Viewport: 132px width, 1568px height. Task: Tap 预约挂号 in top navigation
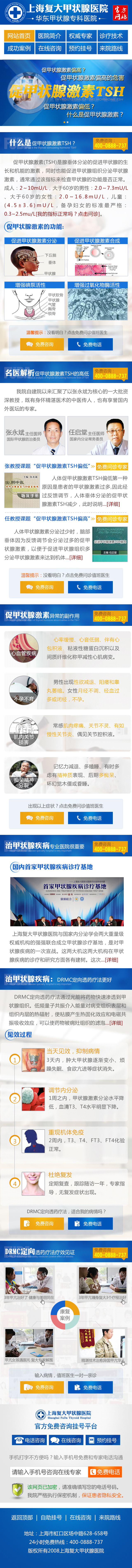coord(81,48)
